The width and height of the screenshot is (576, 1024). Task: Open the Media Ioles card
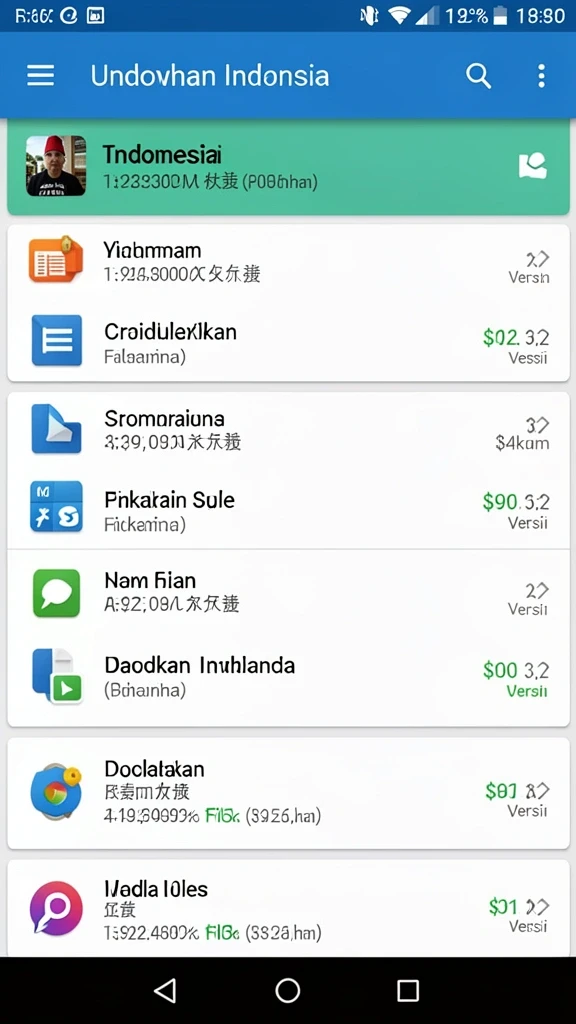(x=288, y=909)
